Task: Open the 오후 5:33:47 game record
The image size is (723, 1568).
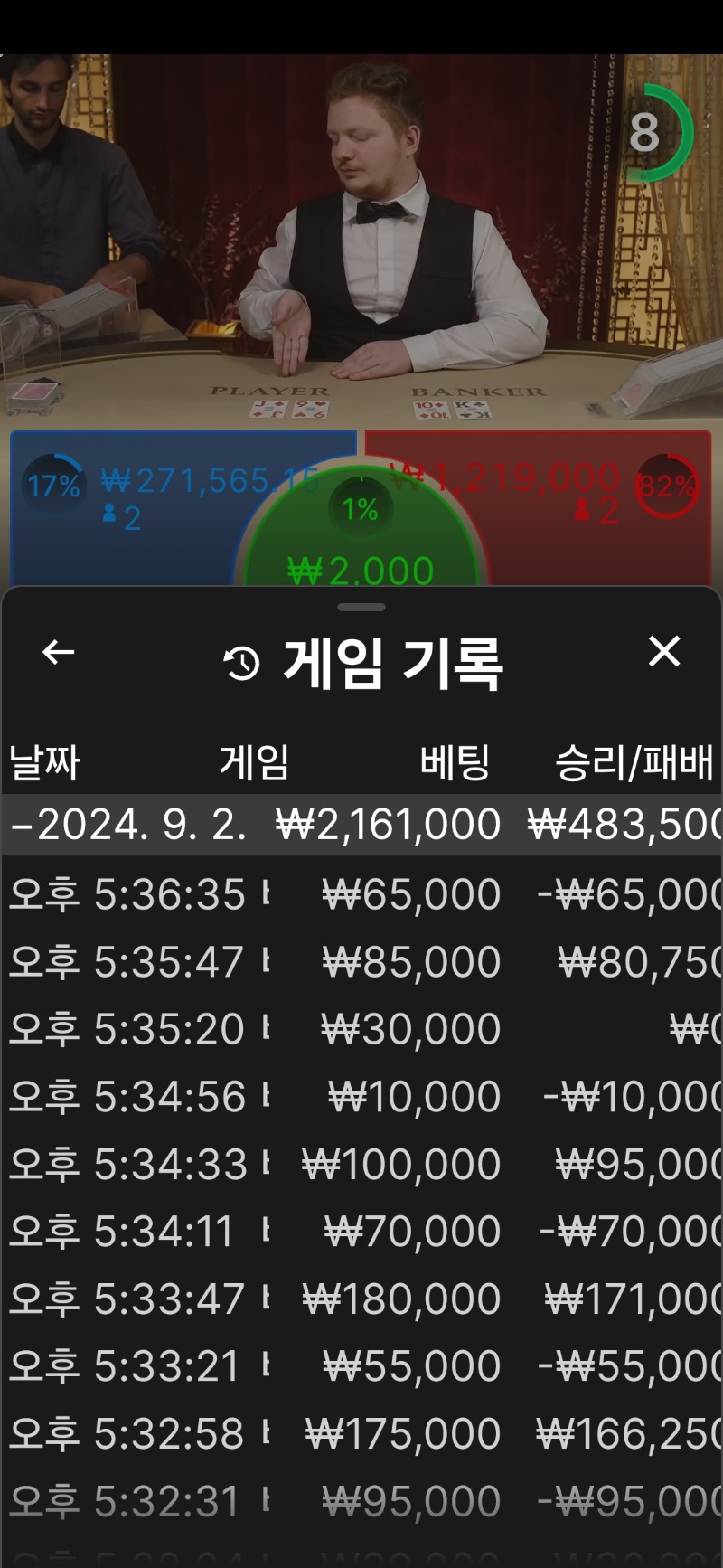Action: (x=361, y=1299)
